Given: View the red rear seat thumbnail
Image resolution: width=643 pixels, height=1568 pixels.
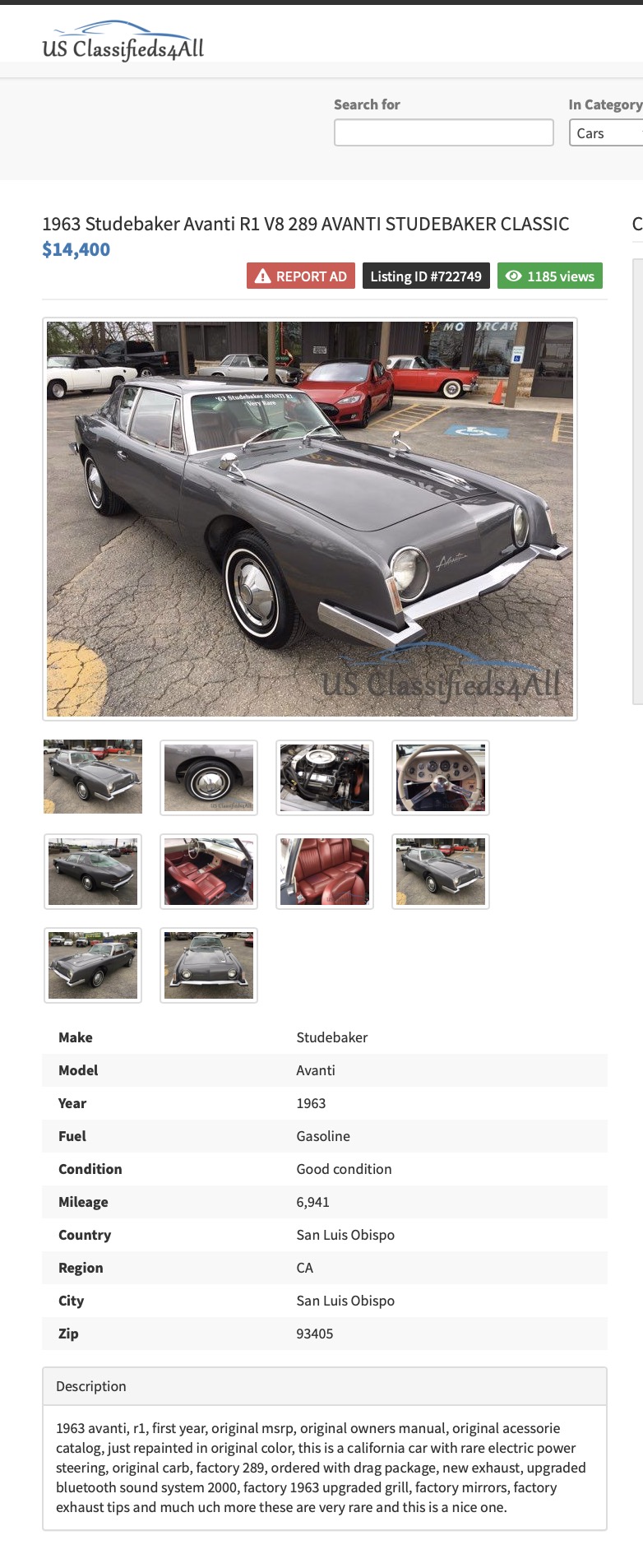Looking at the screenshot, I should click(325, 871).
